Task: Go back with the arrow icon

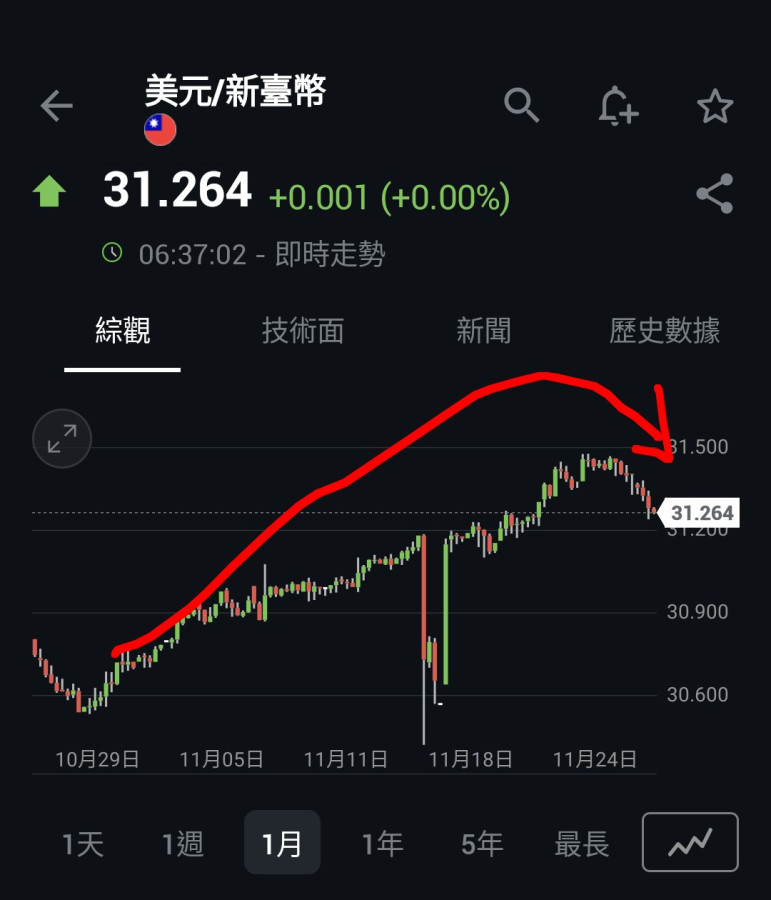Action: (57, 105)
